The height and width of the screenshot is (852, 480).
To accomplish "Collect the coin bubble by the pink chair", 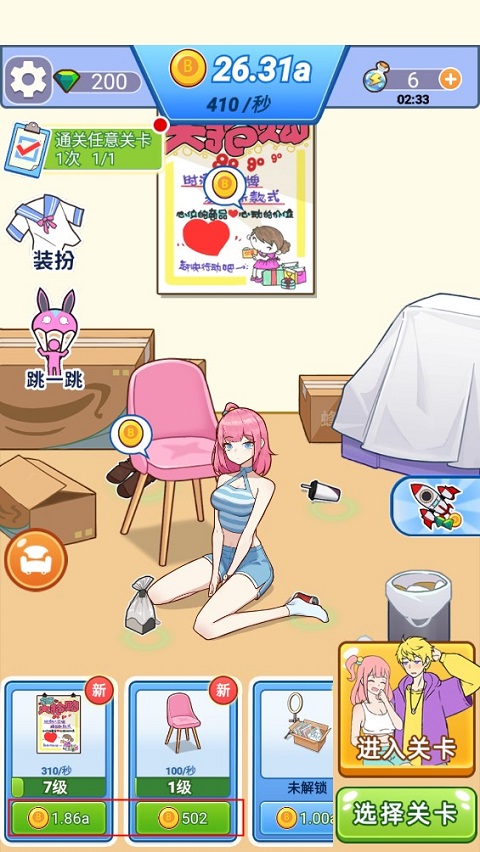I will point(130,436).
